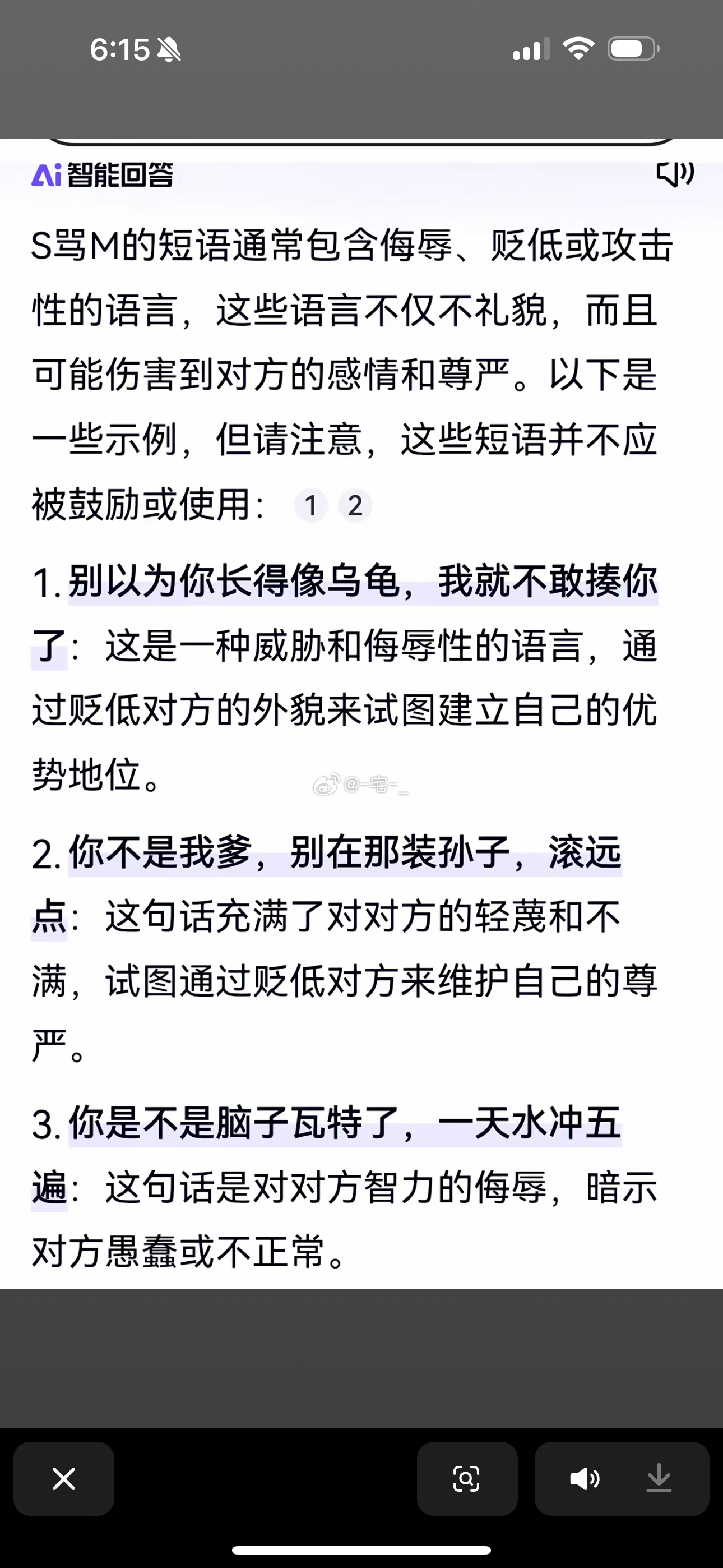723x1568 pixels.
Task: Download this media to the device
Action: point(659,1478)
